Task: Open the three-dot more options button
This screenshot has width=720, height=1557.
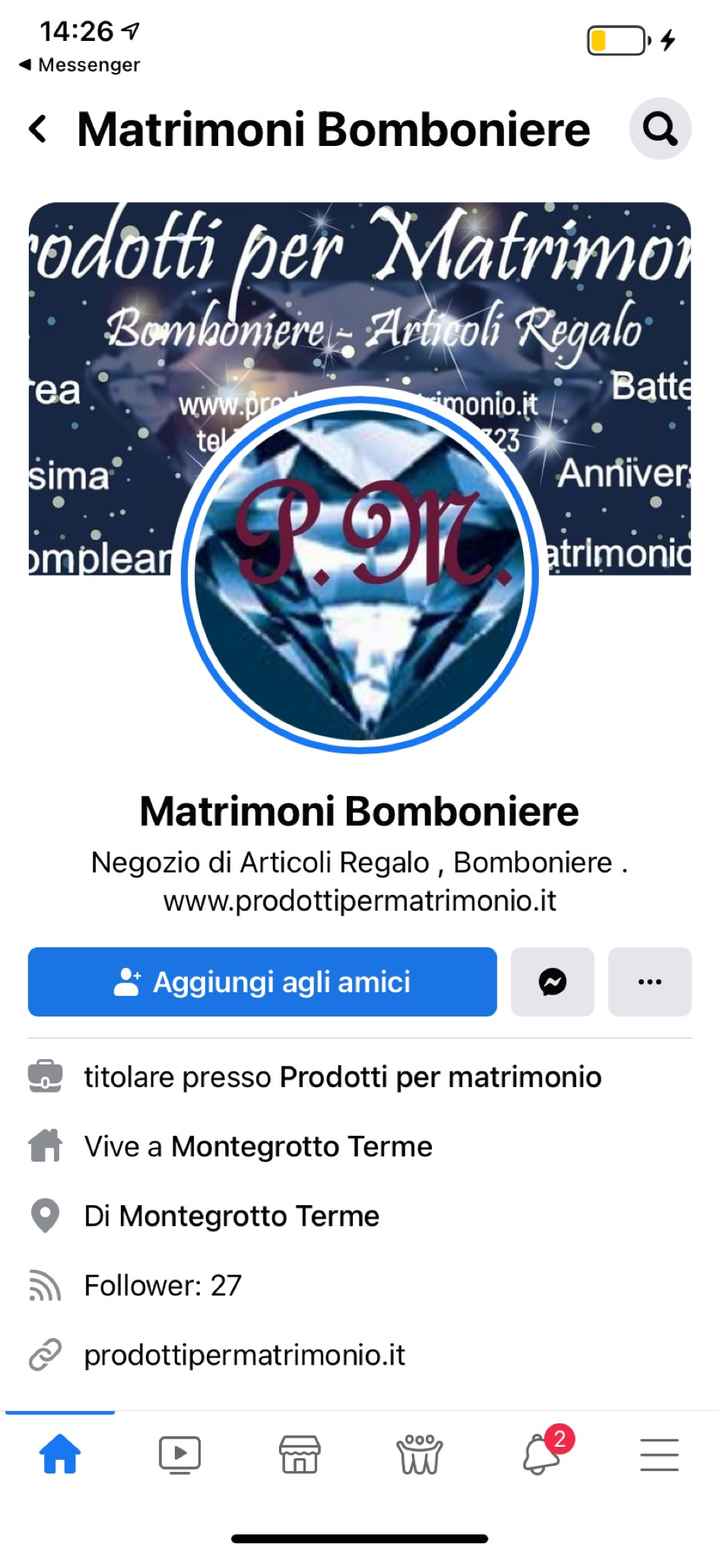Action: click(x=650, y=982)
